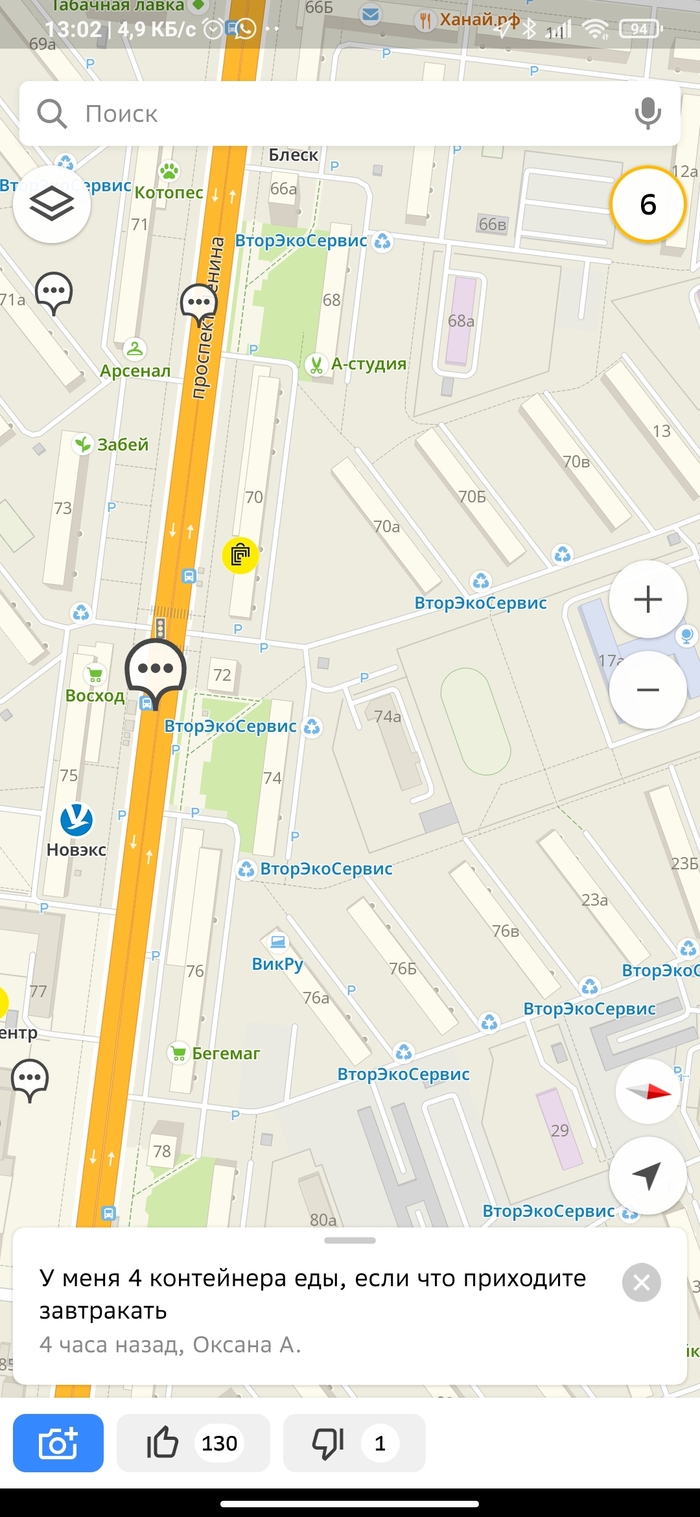Start voice search with the microphone
This screenshot has width=700, height=1517.
[x=648, y=114]
